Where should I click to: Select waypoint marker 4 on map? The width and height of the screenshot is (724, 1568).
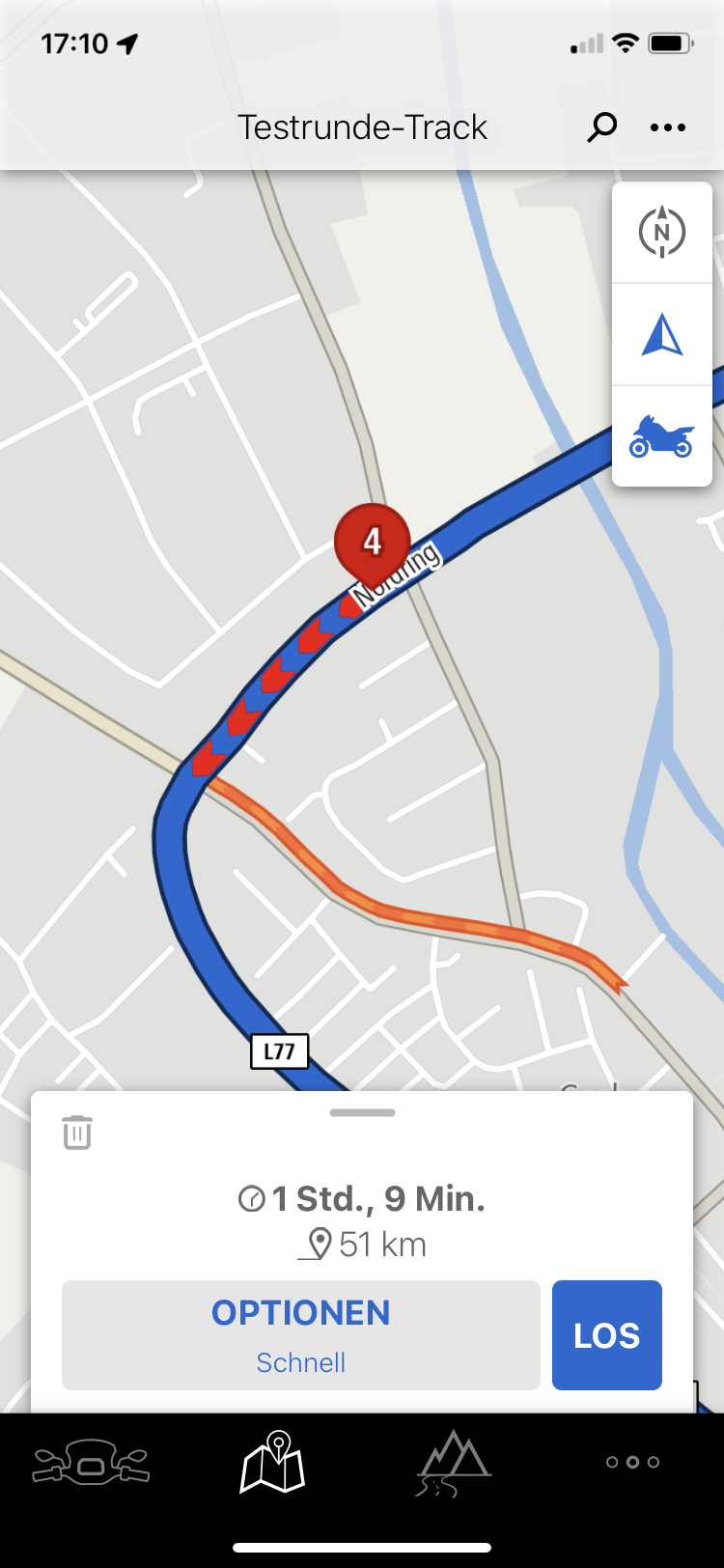click(x=373, y=543)
